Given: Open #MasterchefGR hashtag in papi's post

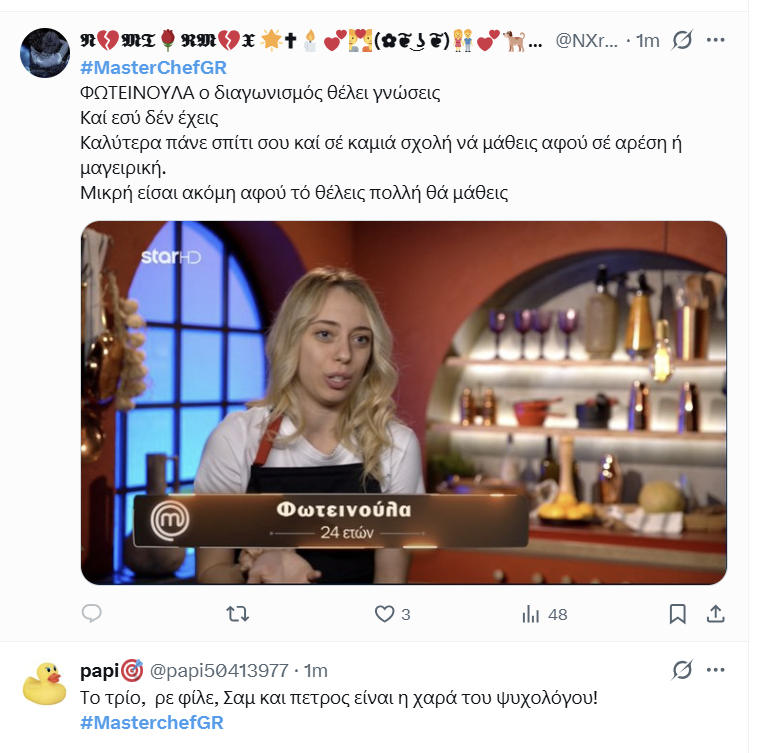Looking at the screenshot, I should (151, 722).
